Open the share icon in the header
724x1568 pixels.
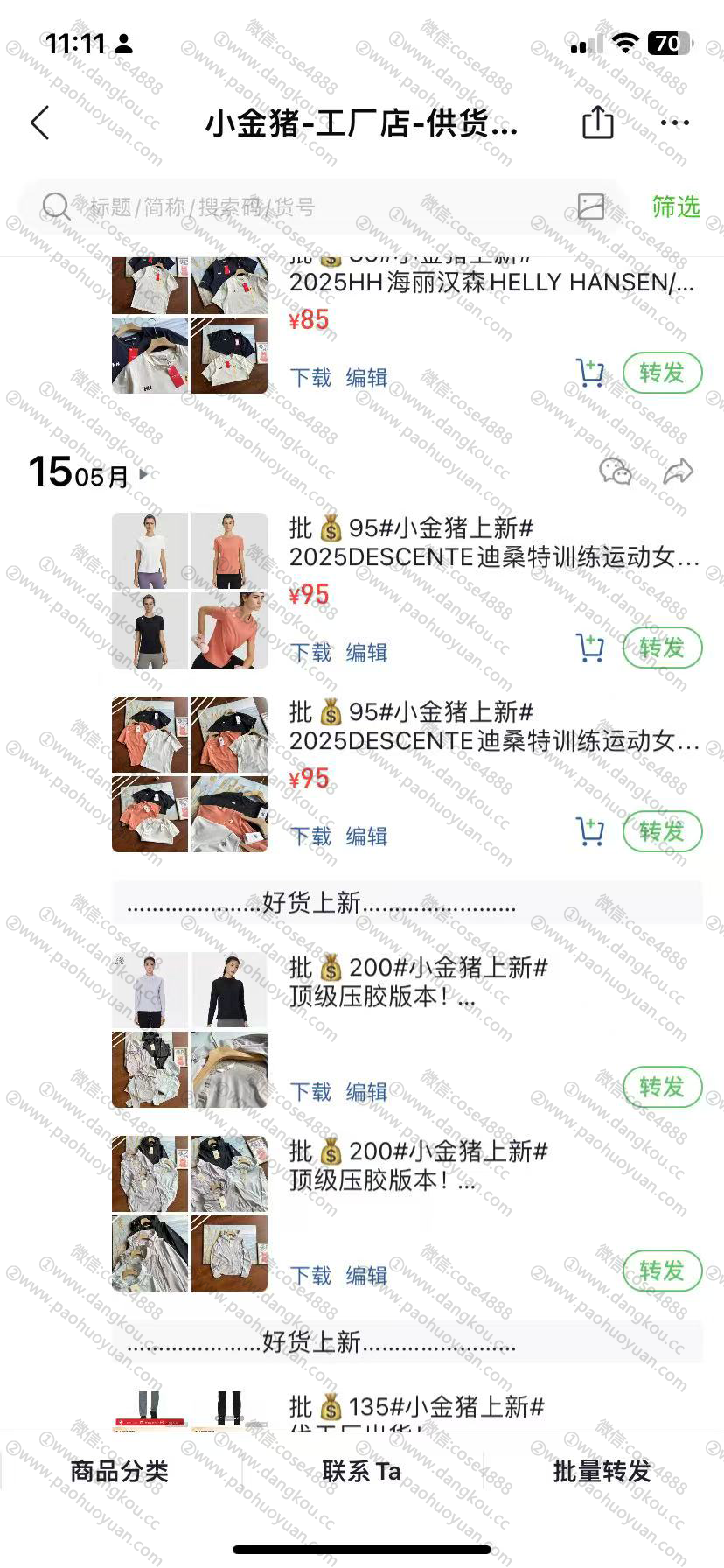tap(597, 122)
